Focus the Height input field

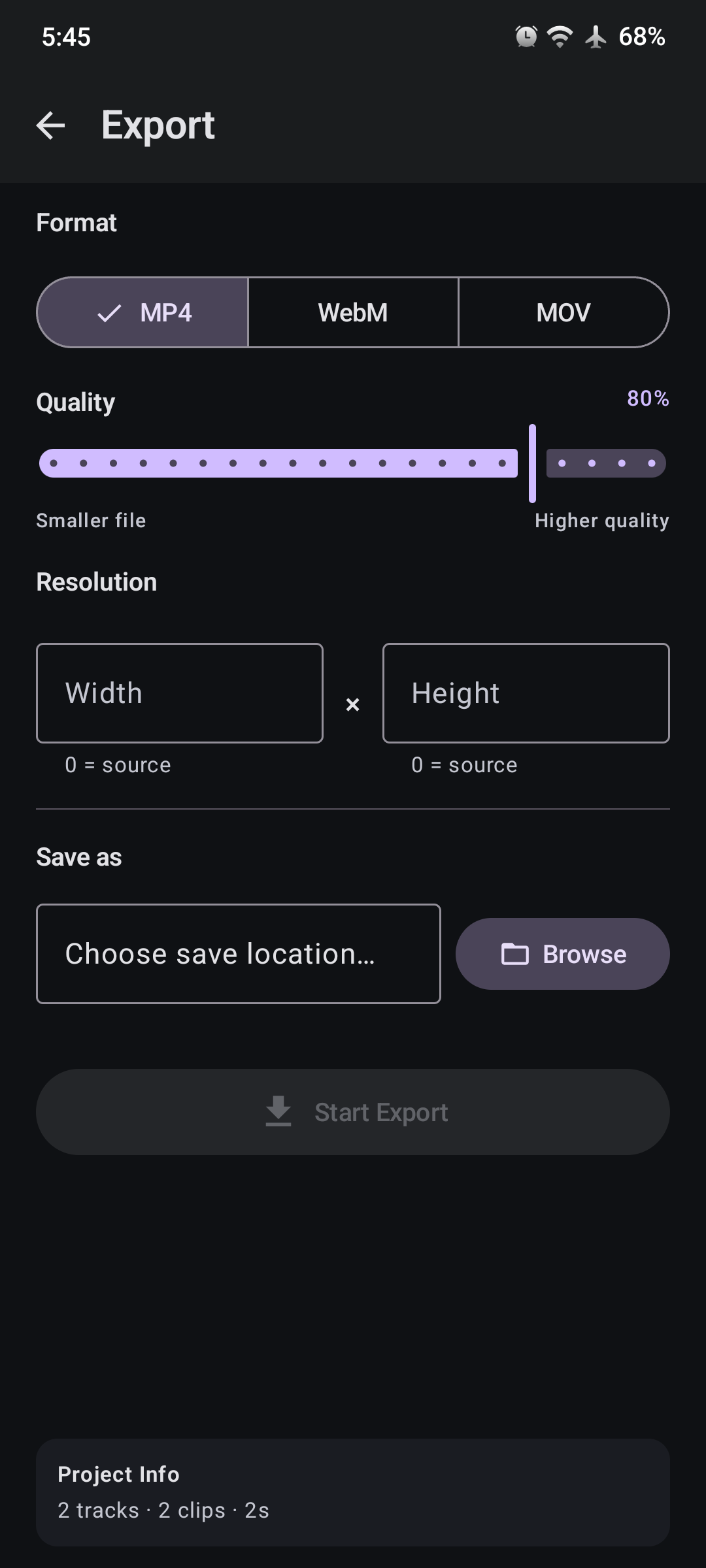click(x=526, y=693)
